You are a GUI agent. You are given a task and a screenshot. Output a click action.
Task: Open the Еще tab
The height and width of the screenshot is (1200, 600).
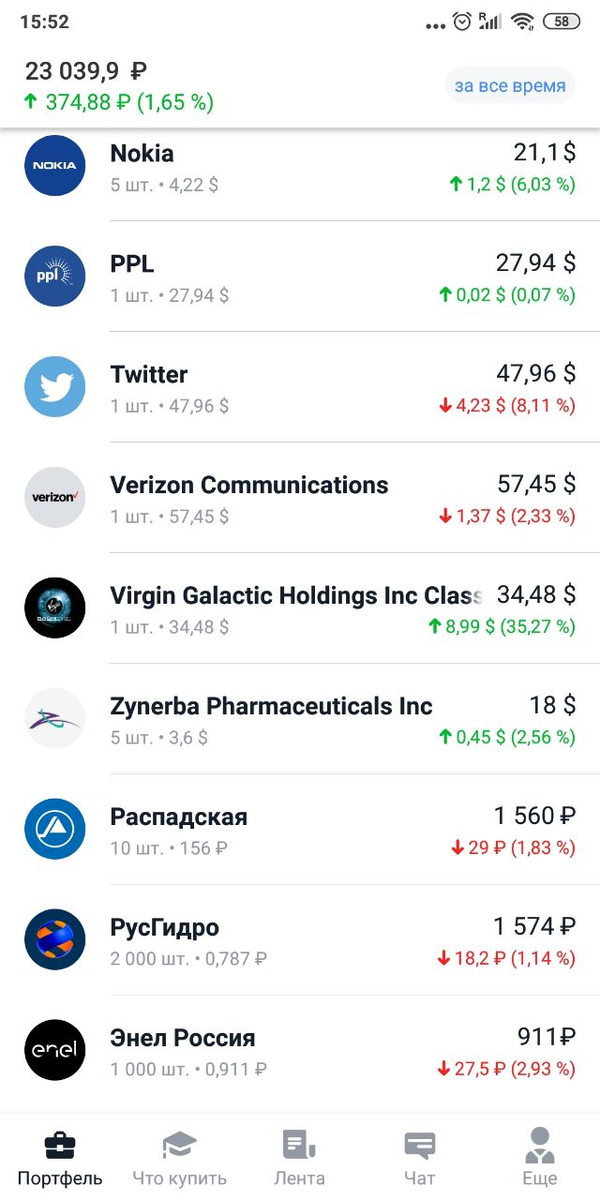tap(540, 1158)
